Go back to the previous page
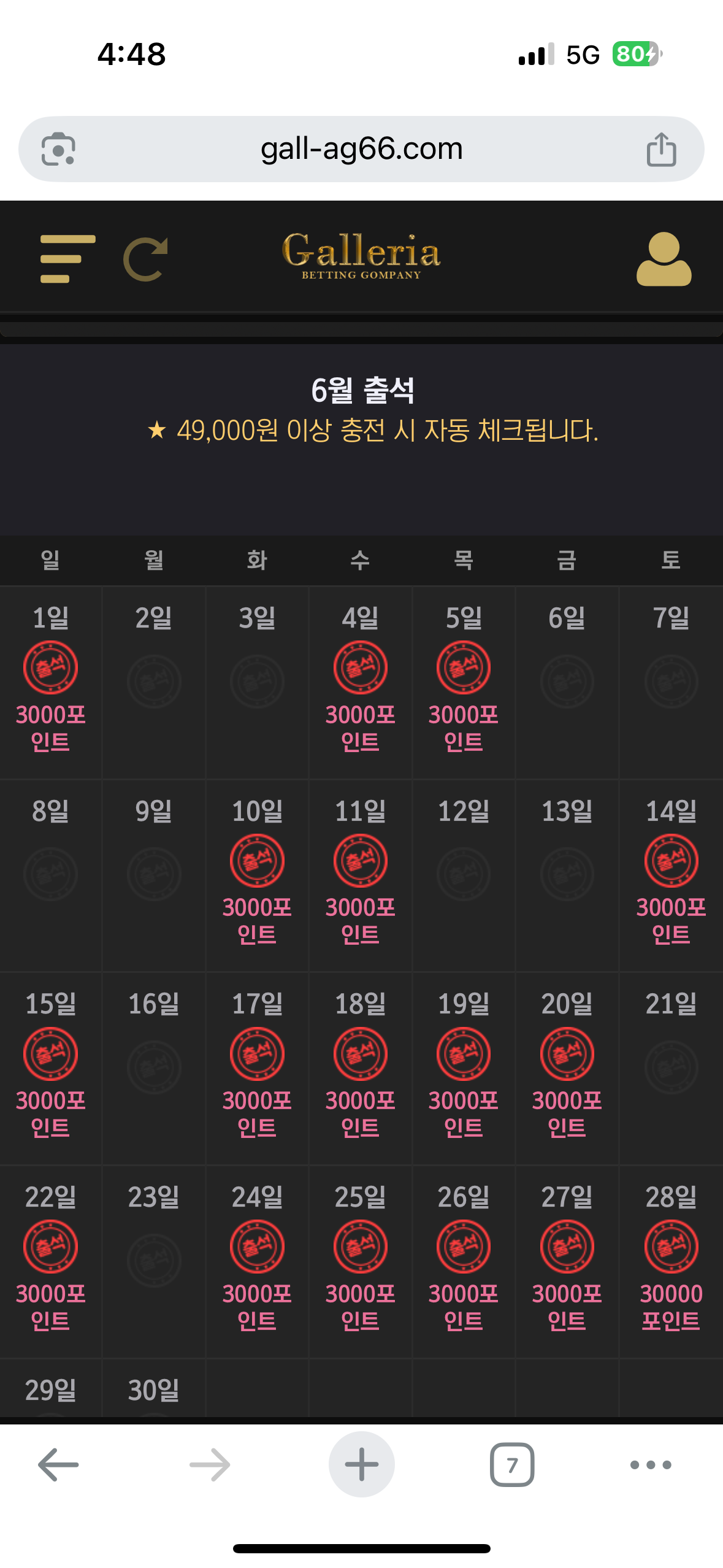The width and height of the screenshot is (723, 1568). point(58,1464)
